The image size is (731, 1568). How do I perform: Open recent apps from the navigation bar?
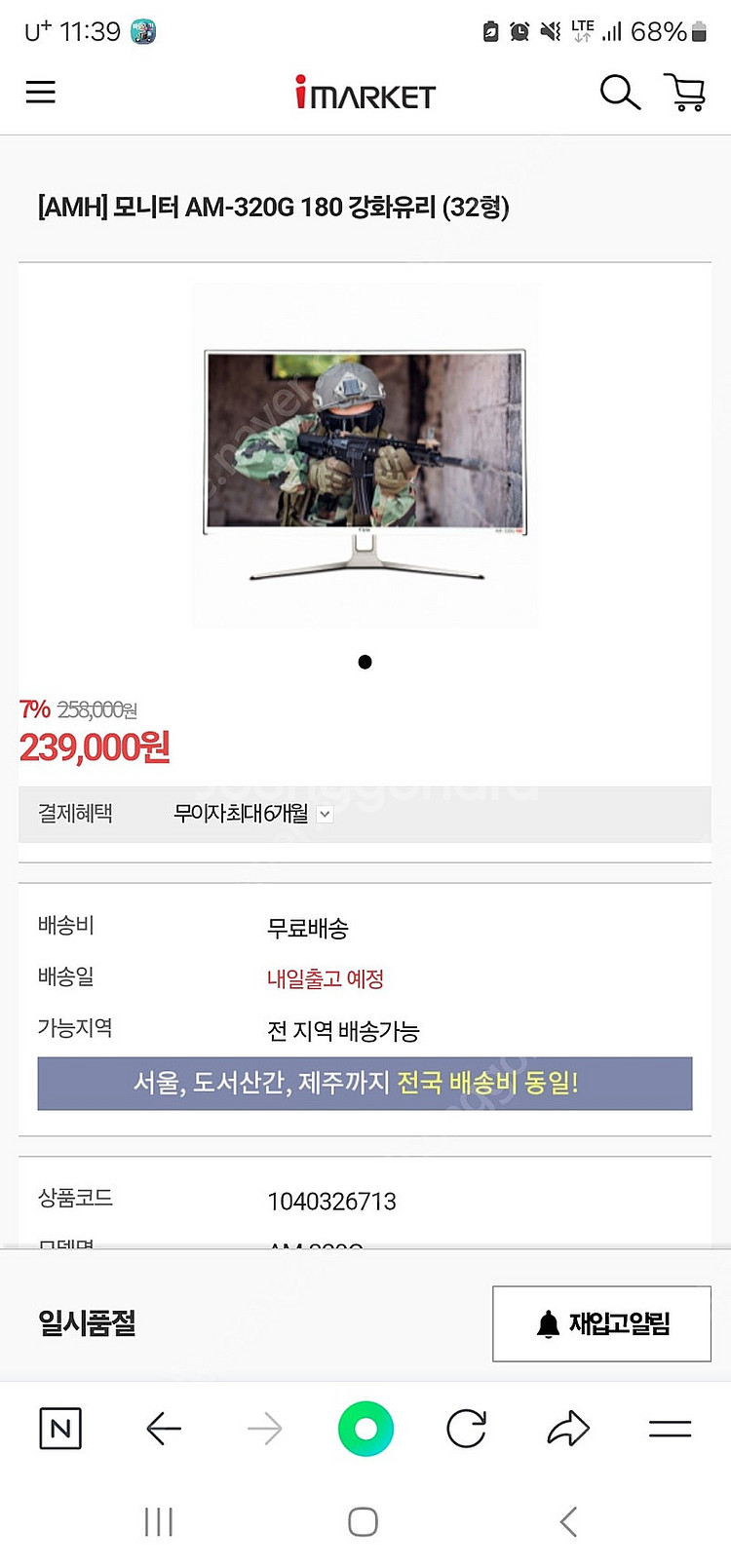[x=159, y=1521]
